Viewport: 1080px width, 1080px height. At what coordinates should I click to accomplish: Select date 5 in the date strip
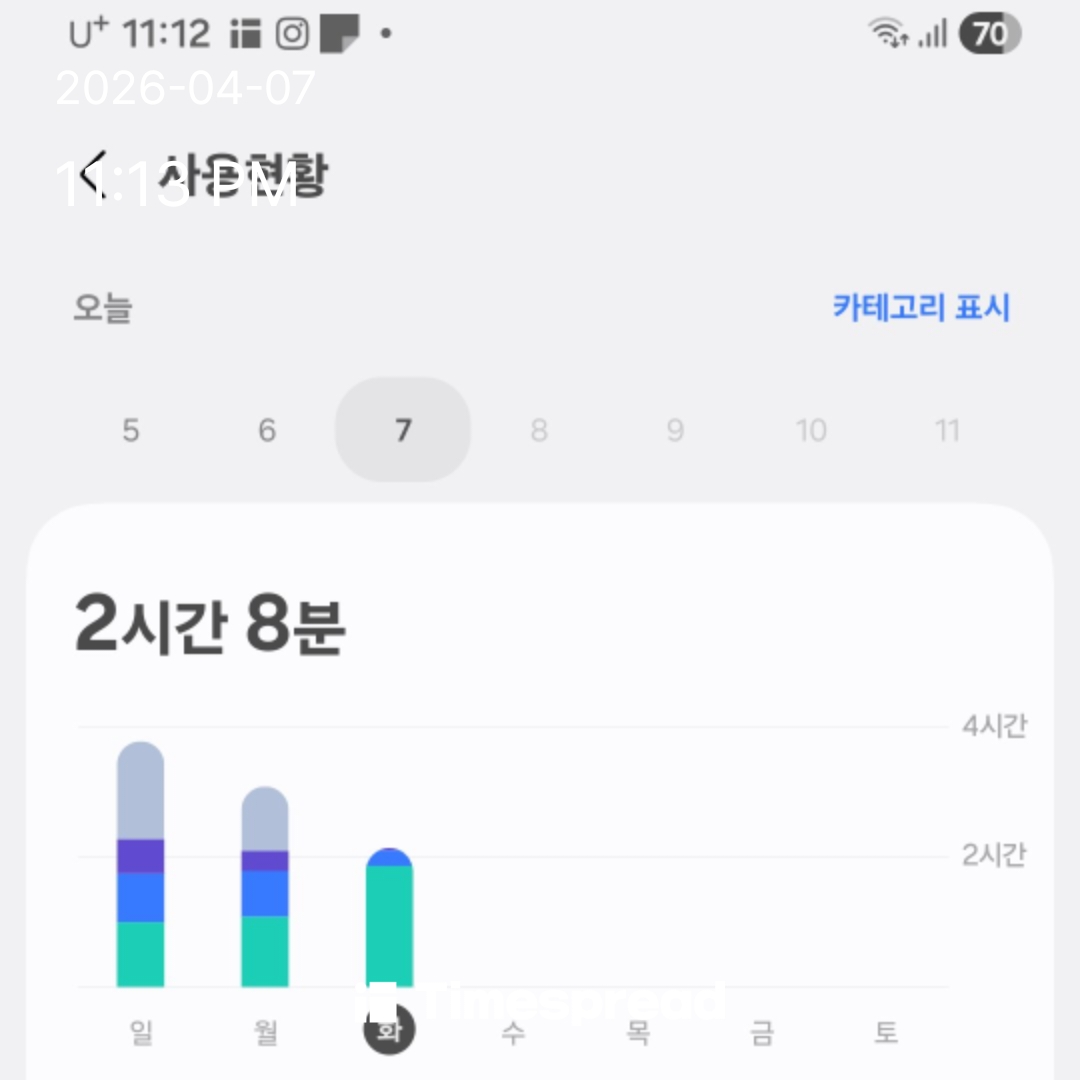131,431
